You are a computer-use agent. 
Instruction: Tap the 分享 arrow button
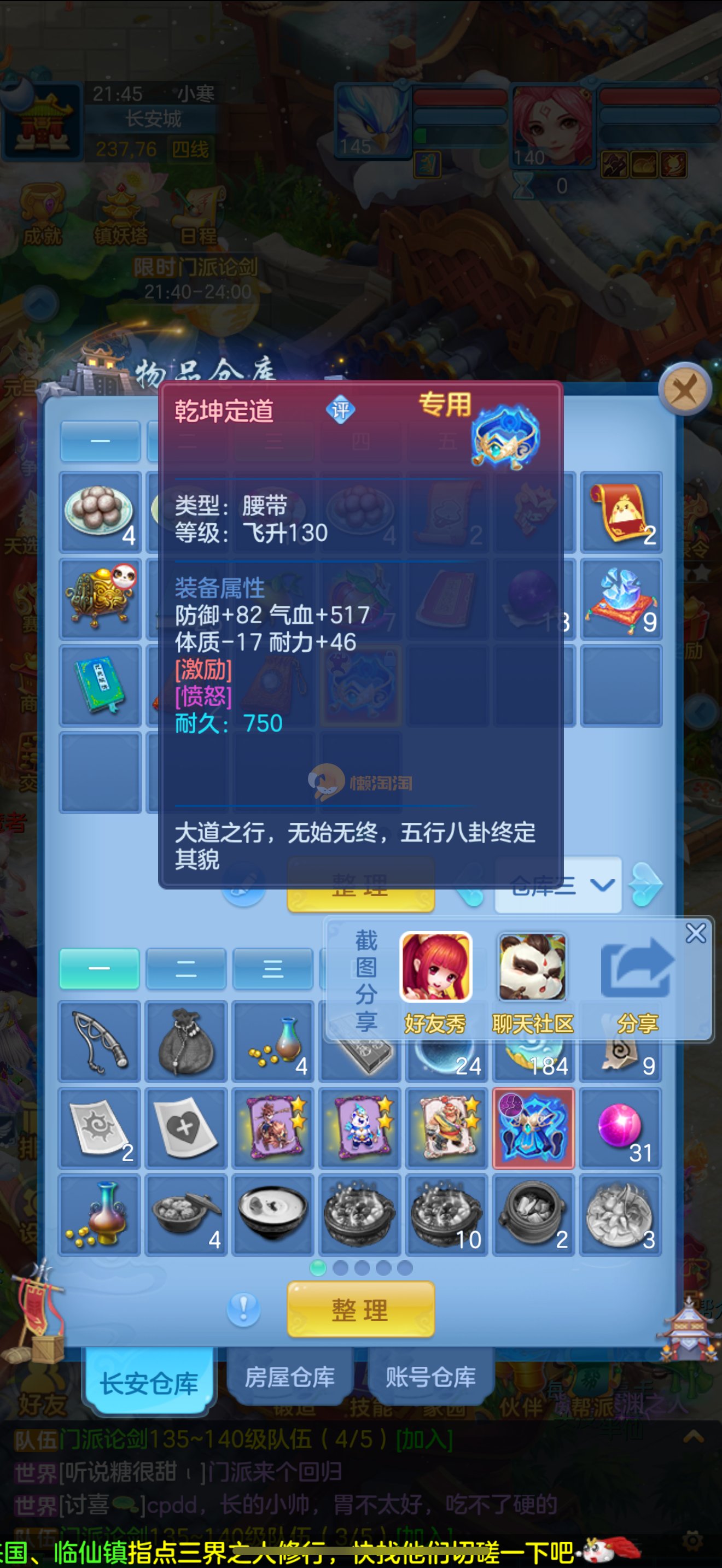[637, 981]
